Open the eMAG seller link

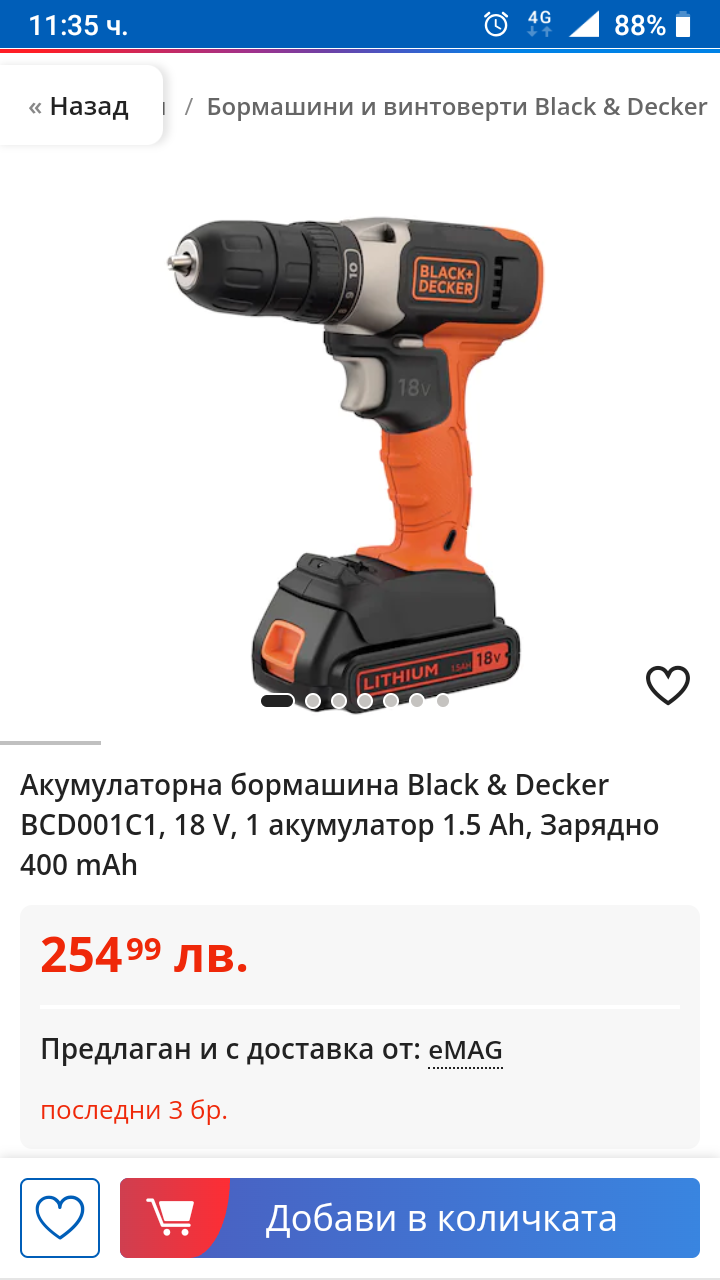(x=465, y=1050)
